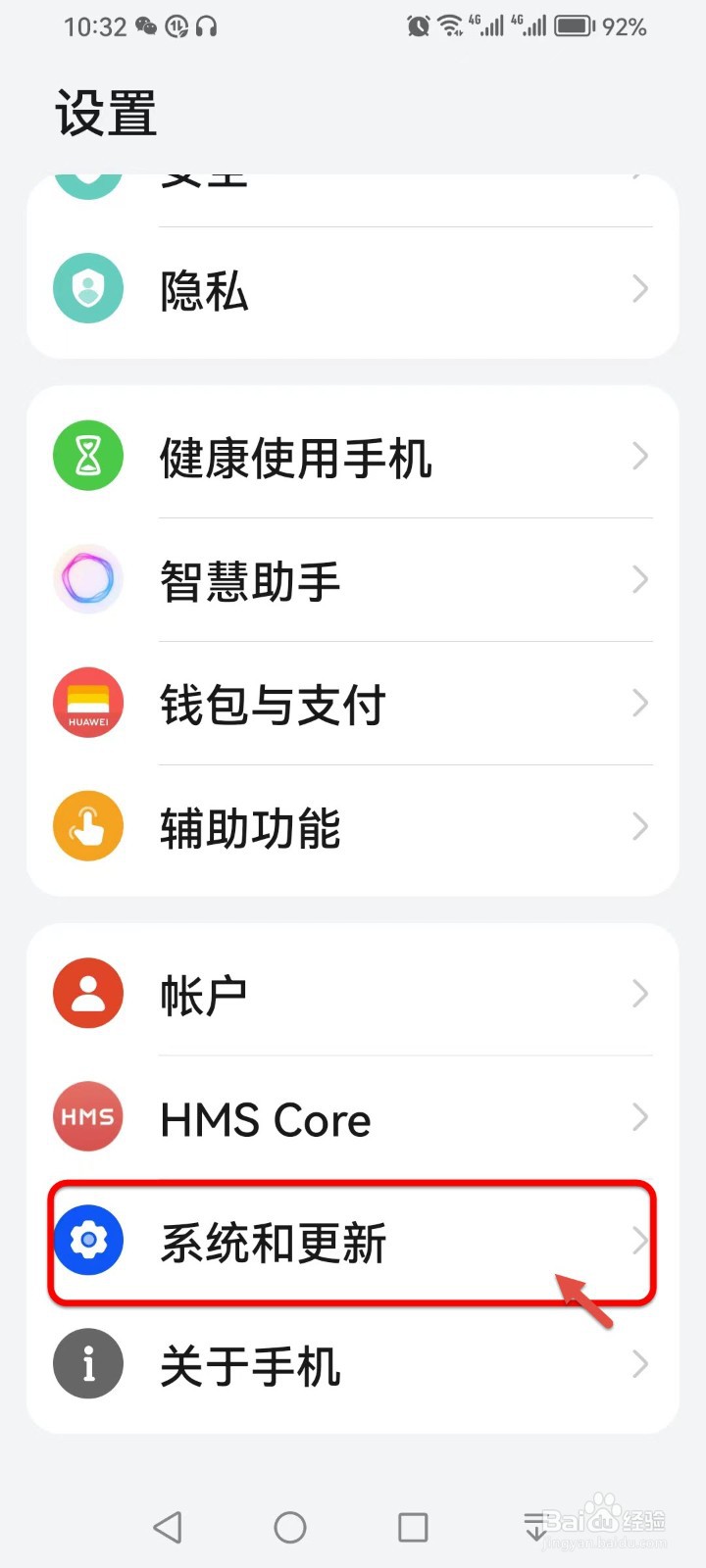Open the 帐户 accounts row
The image size is (706, 1568).
coord(353,994)
